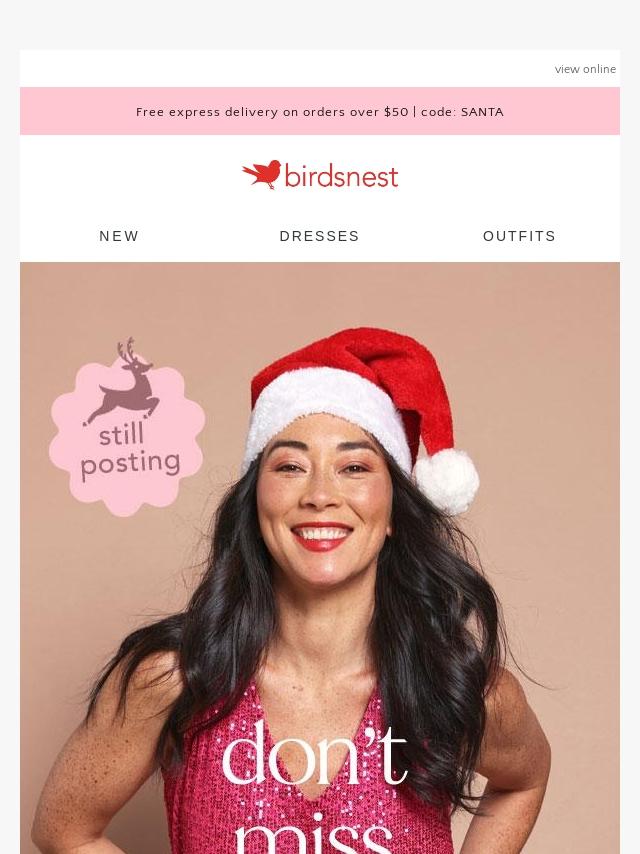Browse the DRESSES category
This screenshot has height=854, width=640.
pyautogui.click(x=319, y=236)
